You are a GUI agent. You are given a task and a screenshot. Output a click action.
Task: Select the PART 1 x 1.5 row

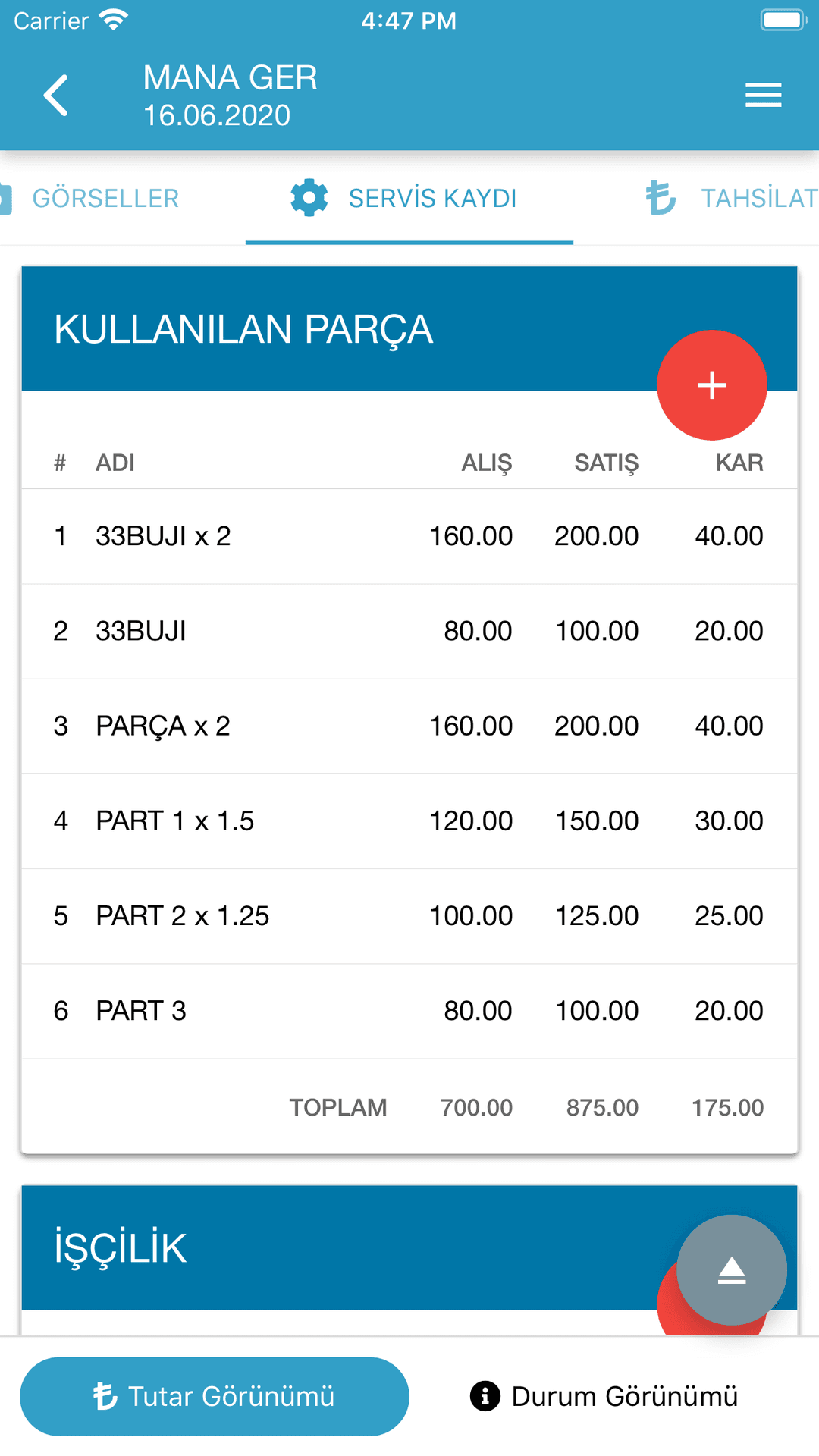(409, 821)
